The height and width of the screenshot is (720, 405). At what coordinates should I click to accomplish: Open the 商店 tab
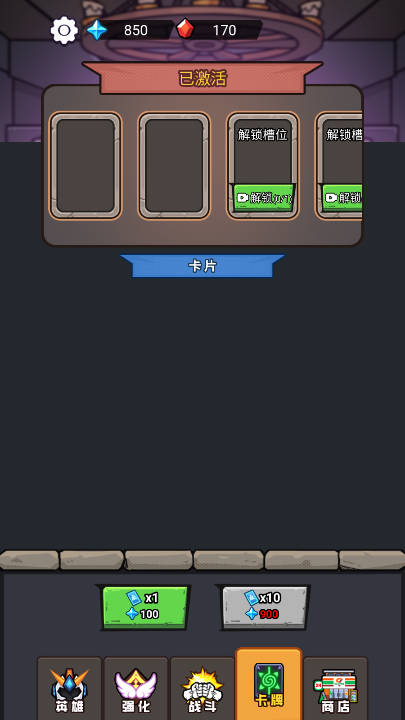pos(336,689)
